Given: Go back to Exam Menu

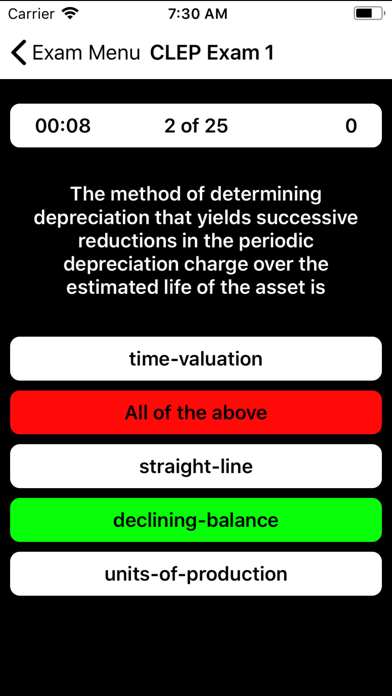Looking at the screenshot, I should coord(75,53).
